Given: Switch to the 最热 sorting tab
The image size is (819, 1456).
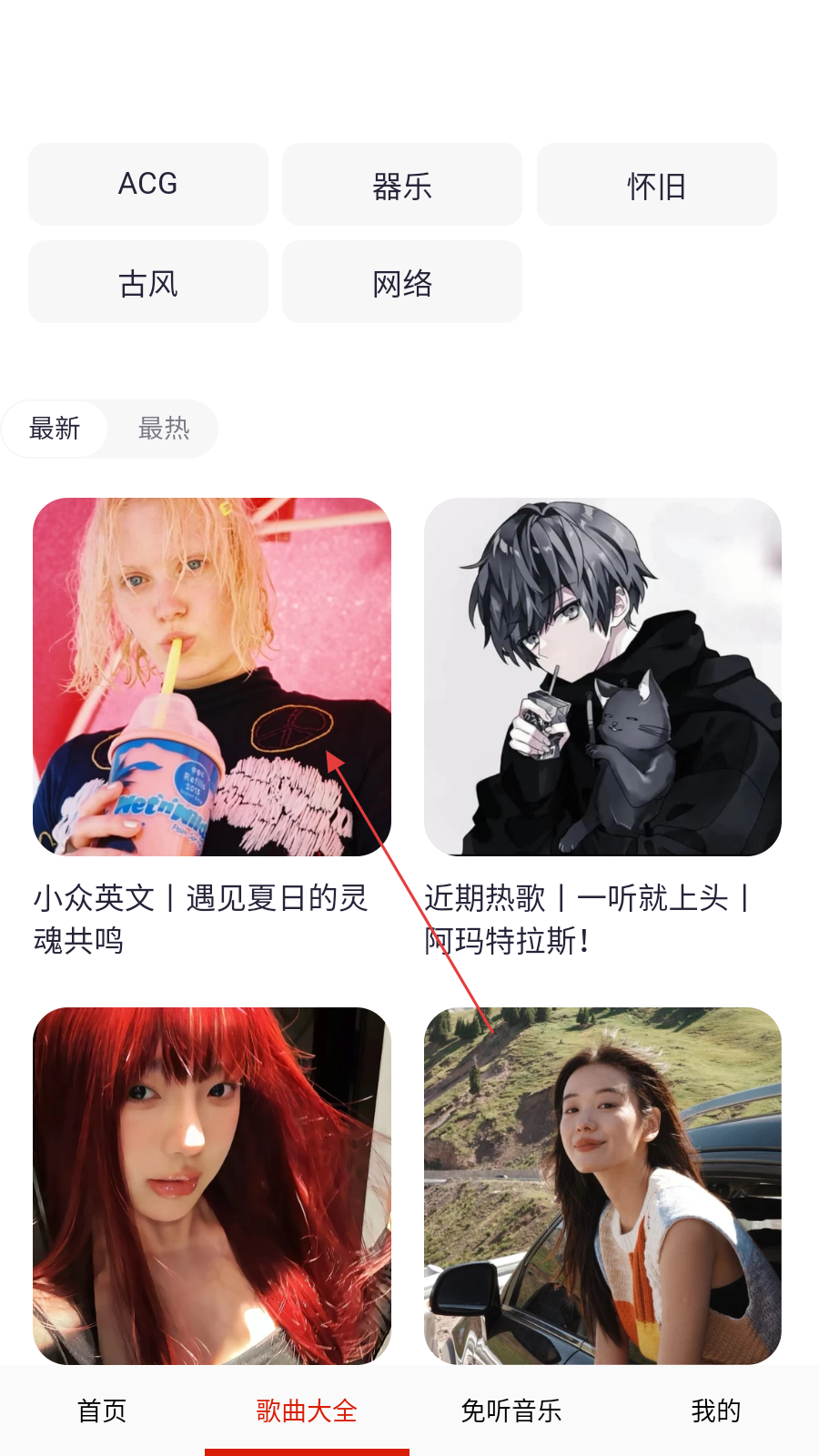Looking at the screenshot, I should [x=164, y=429].
